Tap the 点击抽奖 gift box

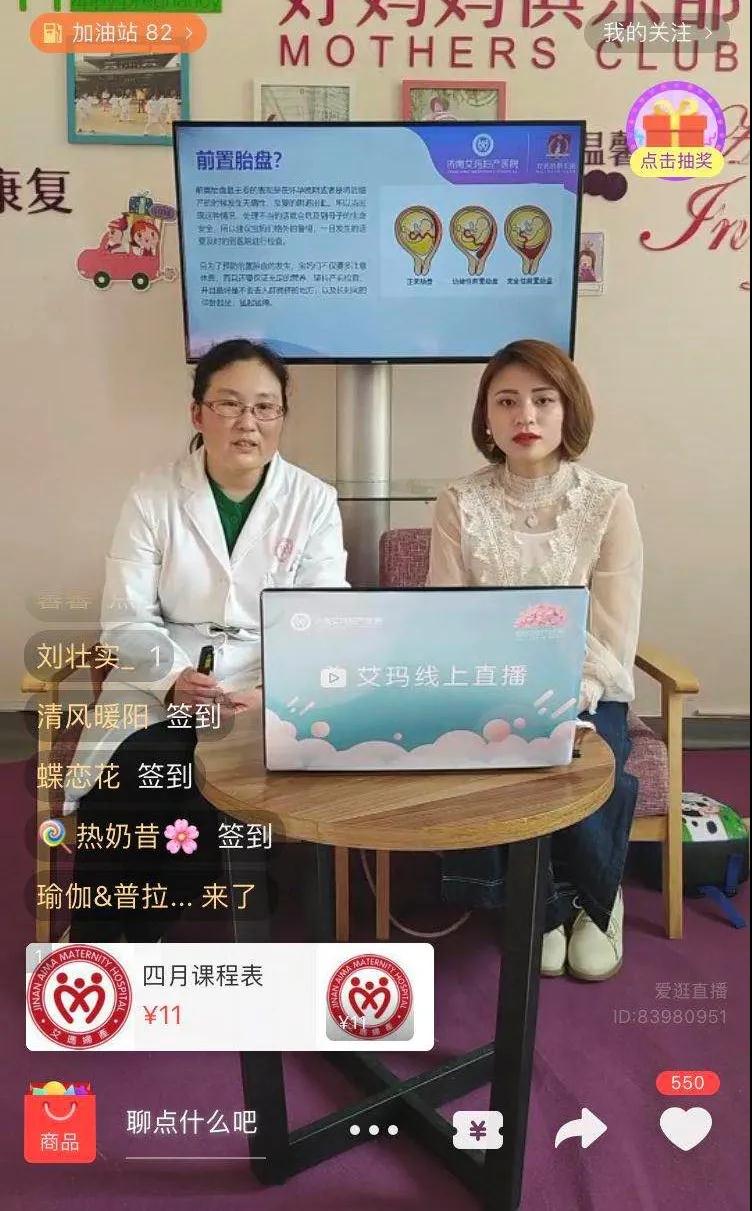(x=676, y=131)
